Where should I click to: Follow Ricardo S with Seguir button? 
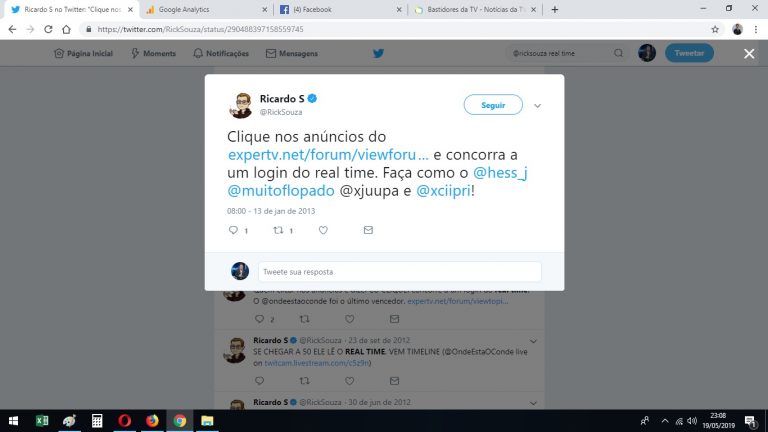tap(493, 104)
